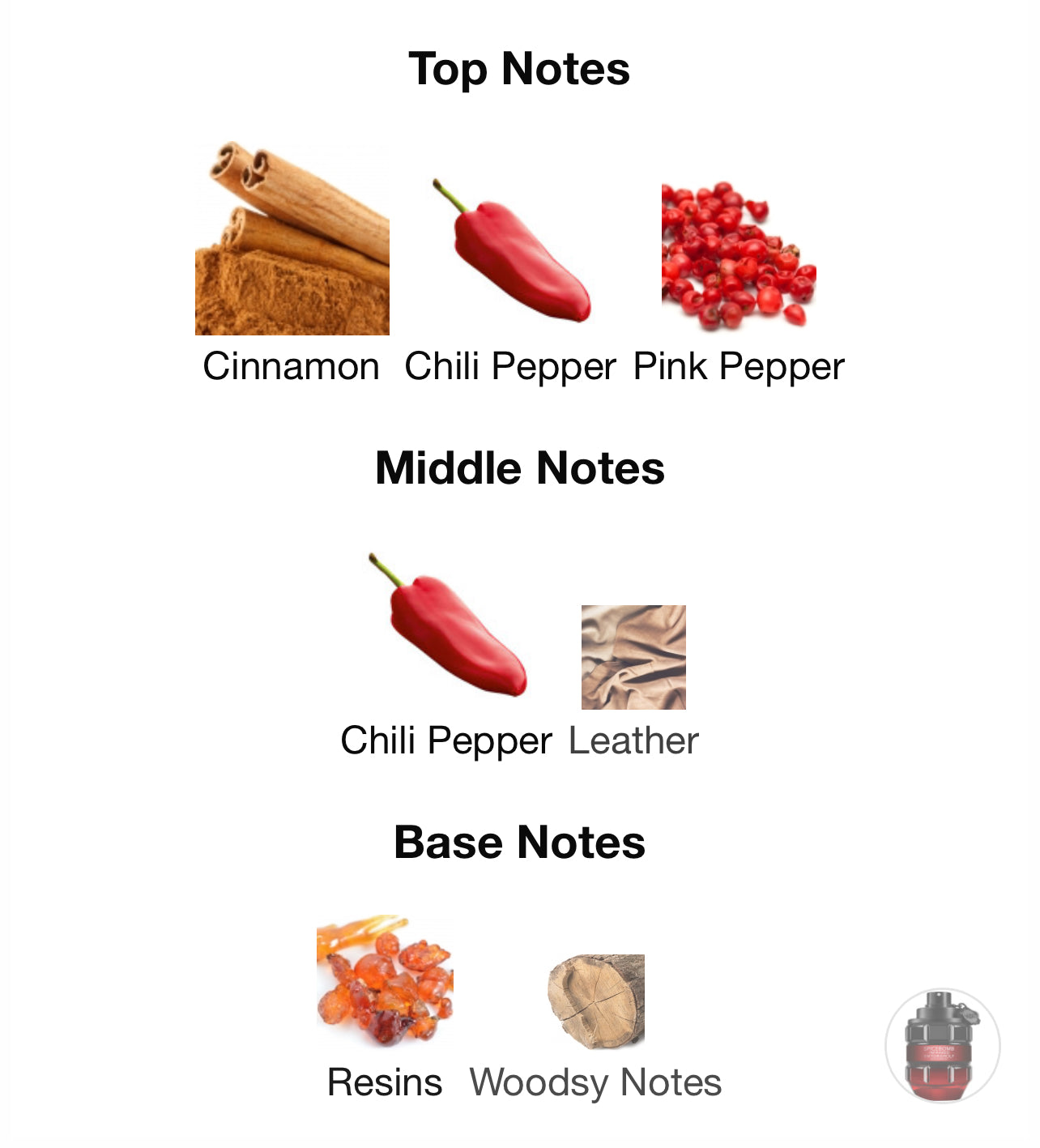Tap the floating perfume bottle button
The image size is (1040, 1148).
pos(942,1046)
